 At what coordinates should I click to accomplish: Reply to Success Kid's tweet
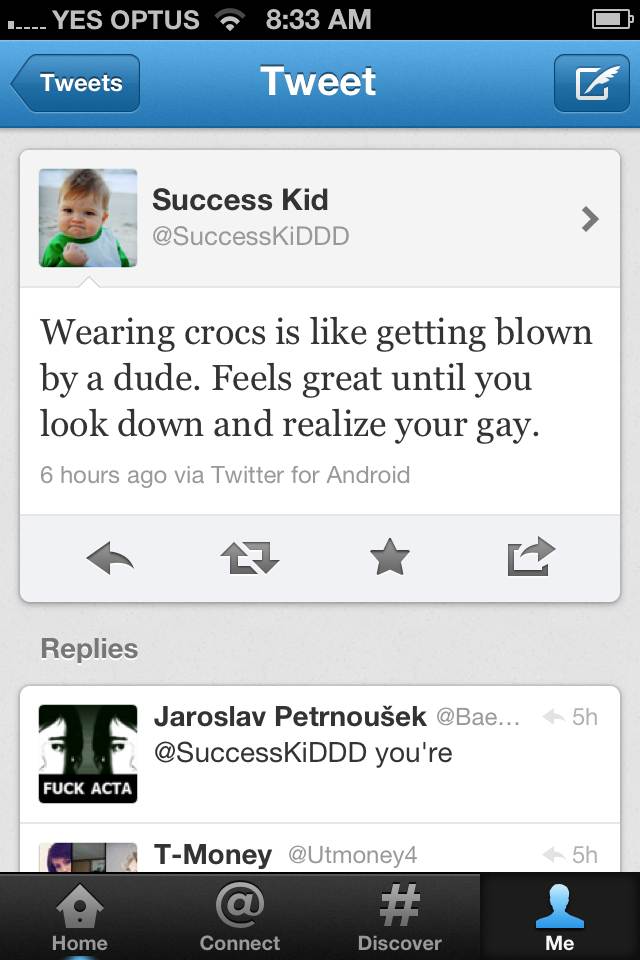[110, 558]
